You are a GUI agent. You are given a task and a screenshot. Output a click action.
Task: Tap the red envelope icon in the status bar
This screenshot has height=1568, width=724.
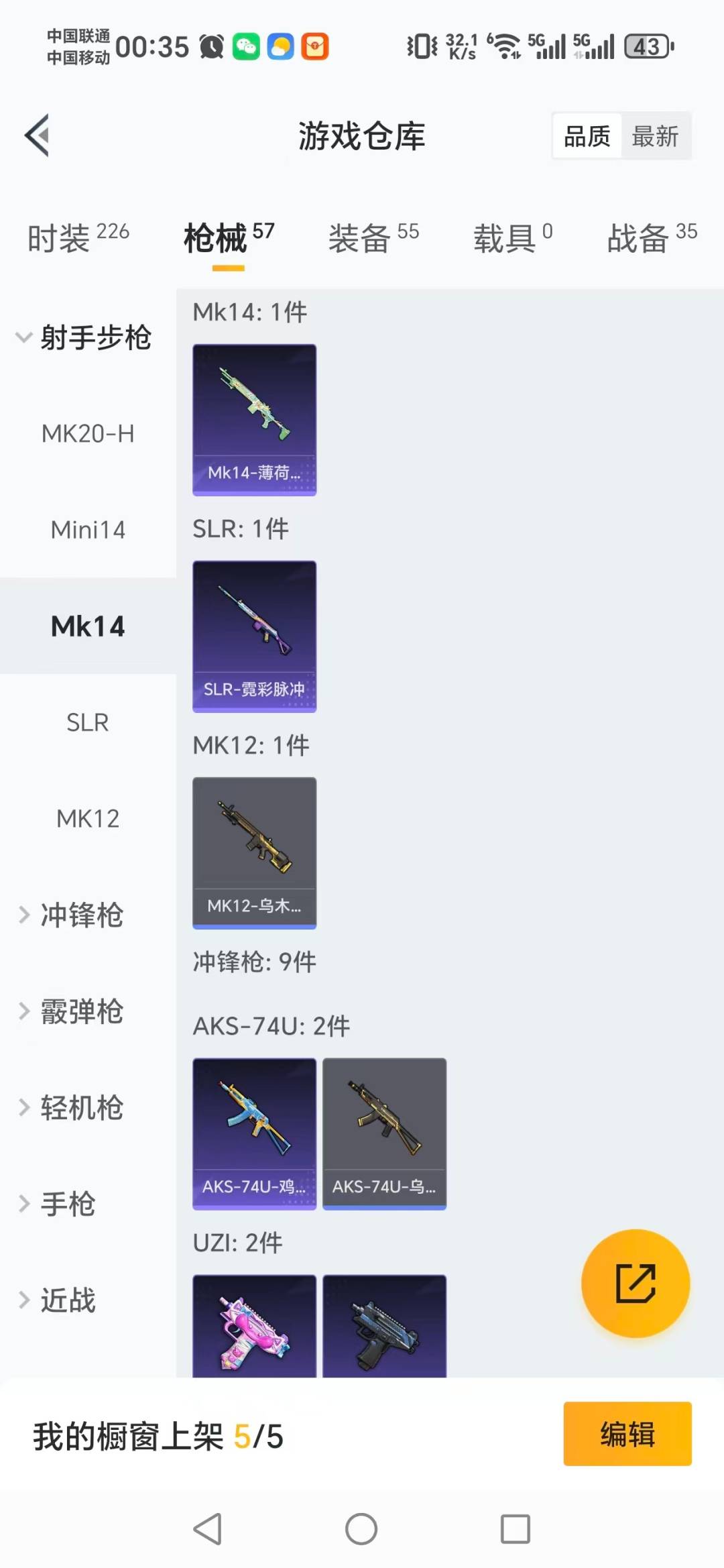click(x=315, y=46)
